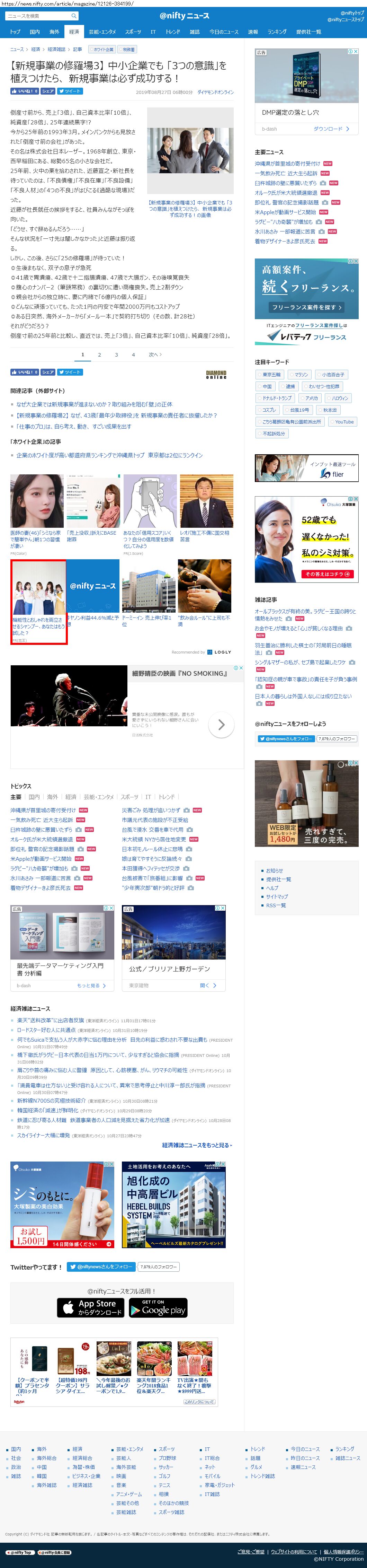Get the app on Google Play
This screenshot has width=367, height=1568.
tap(158, 1307)
